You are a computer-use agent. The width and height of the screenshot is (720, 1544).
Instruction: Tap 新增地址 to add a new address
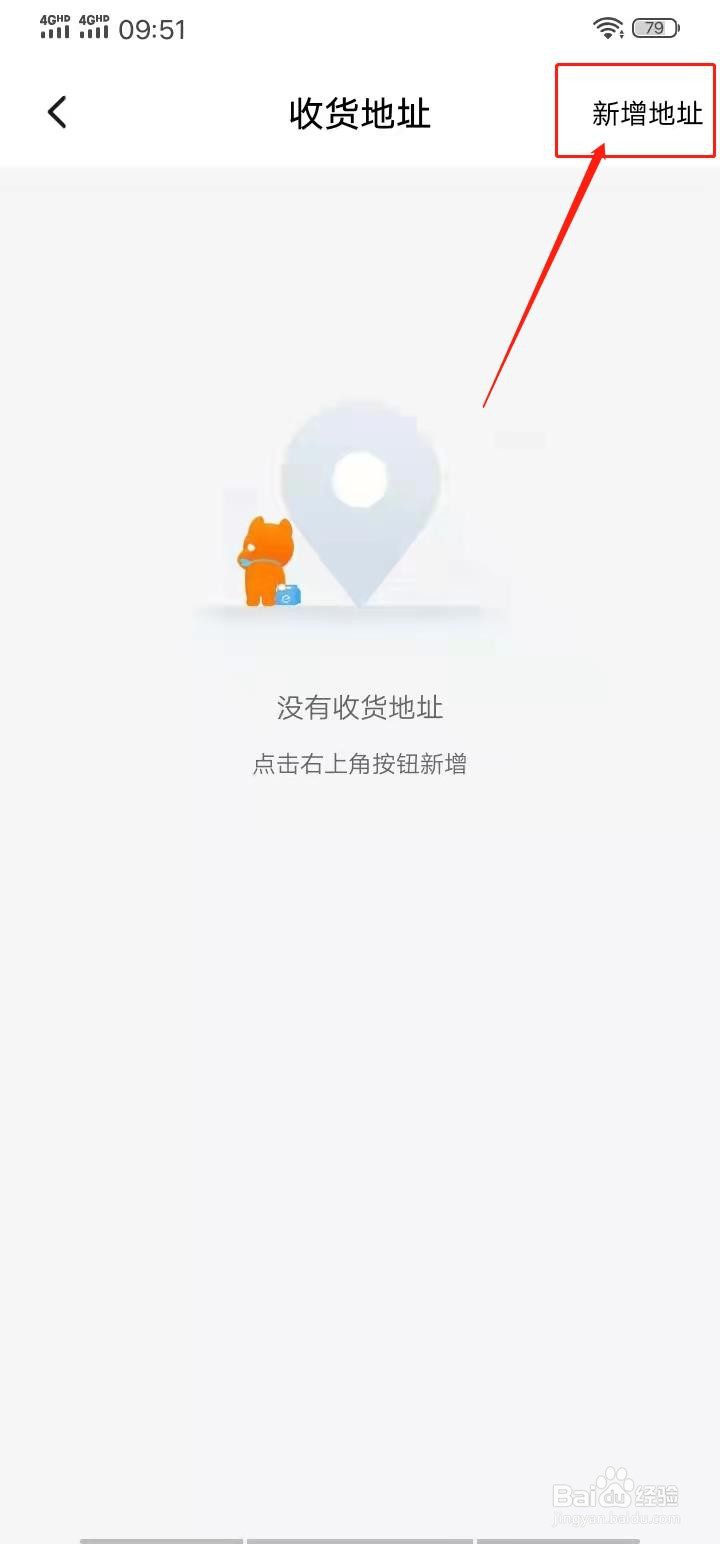click(649, 113)
